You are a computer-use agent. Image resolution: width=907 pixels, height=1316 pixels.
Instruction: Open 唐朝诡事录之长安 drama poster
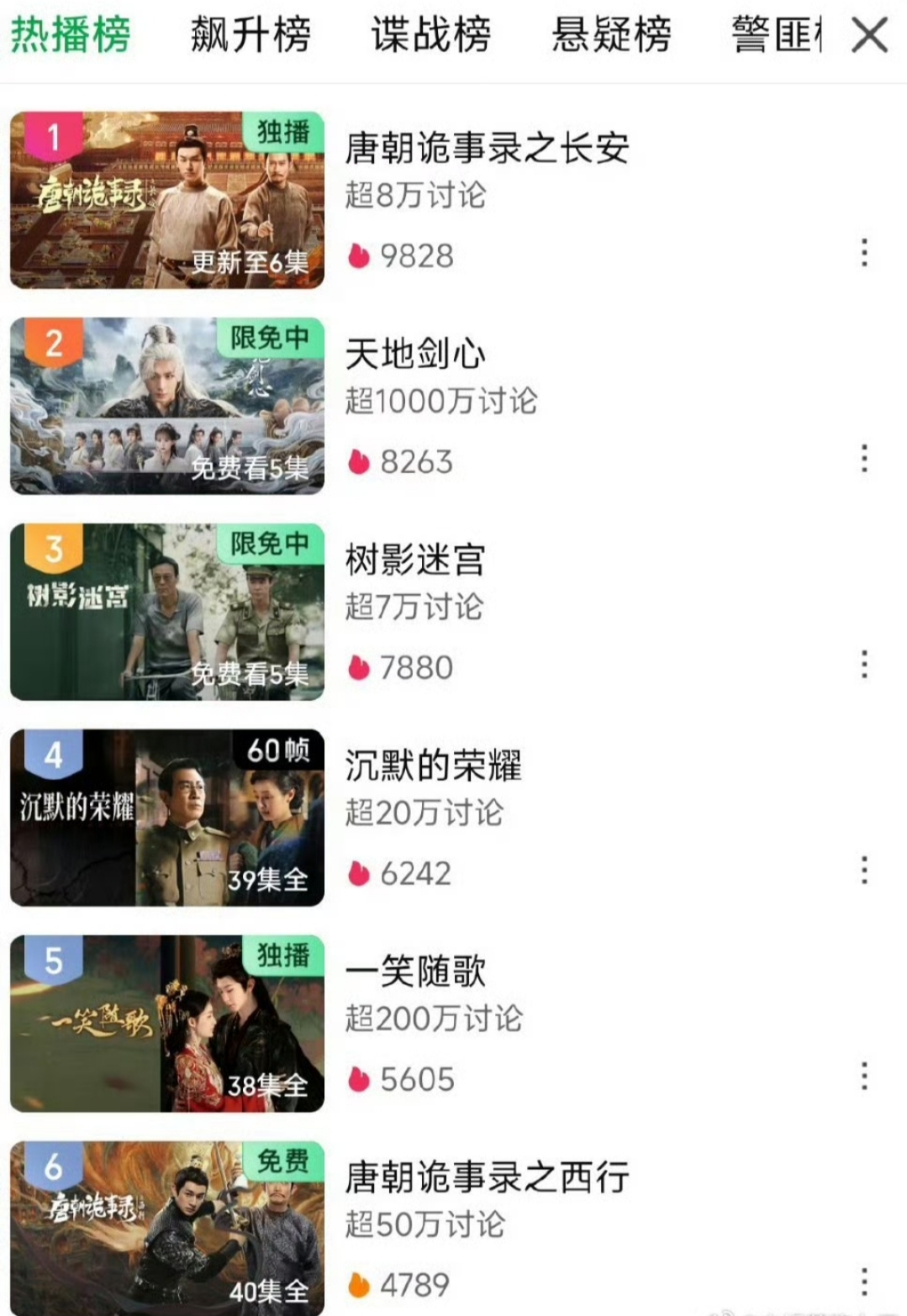(167, 200)
